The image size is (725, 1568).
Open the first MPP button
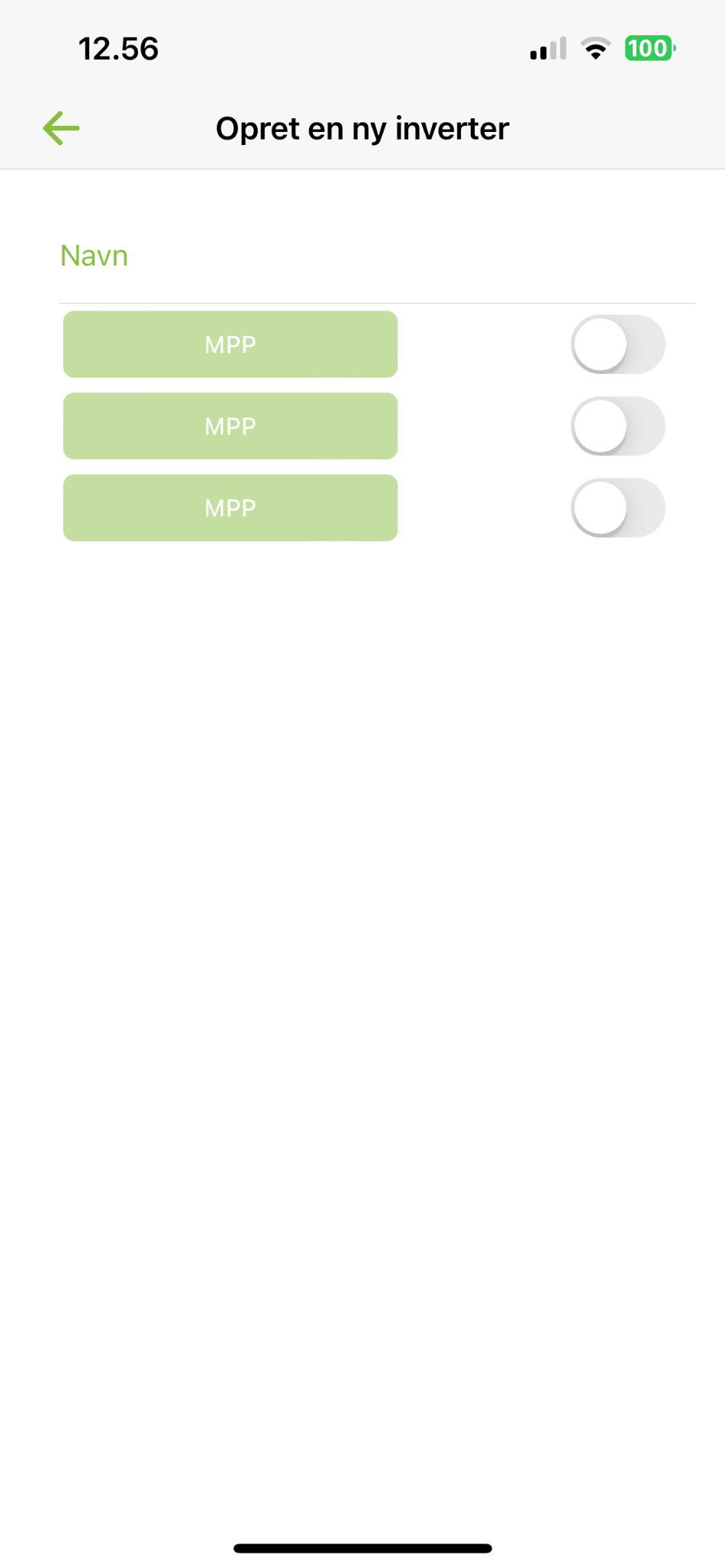click(230, 344)
